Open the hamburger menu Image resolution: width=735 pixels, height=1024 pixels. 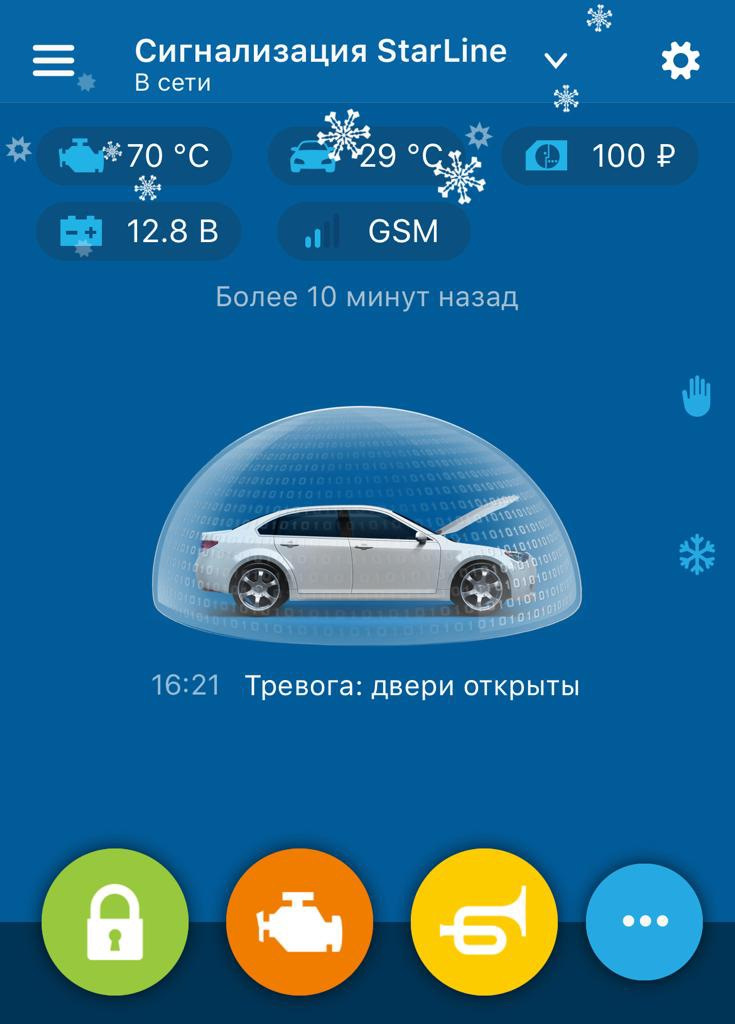pos(54,61)
